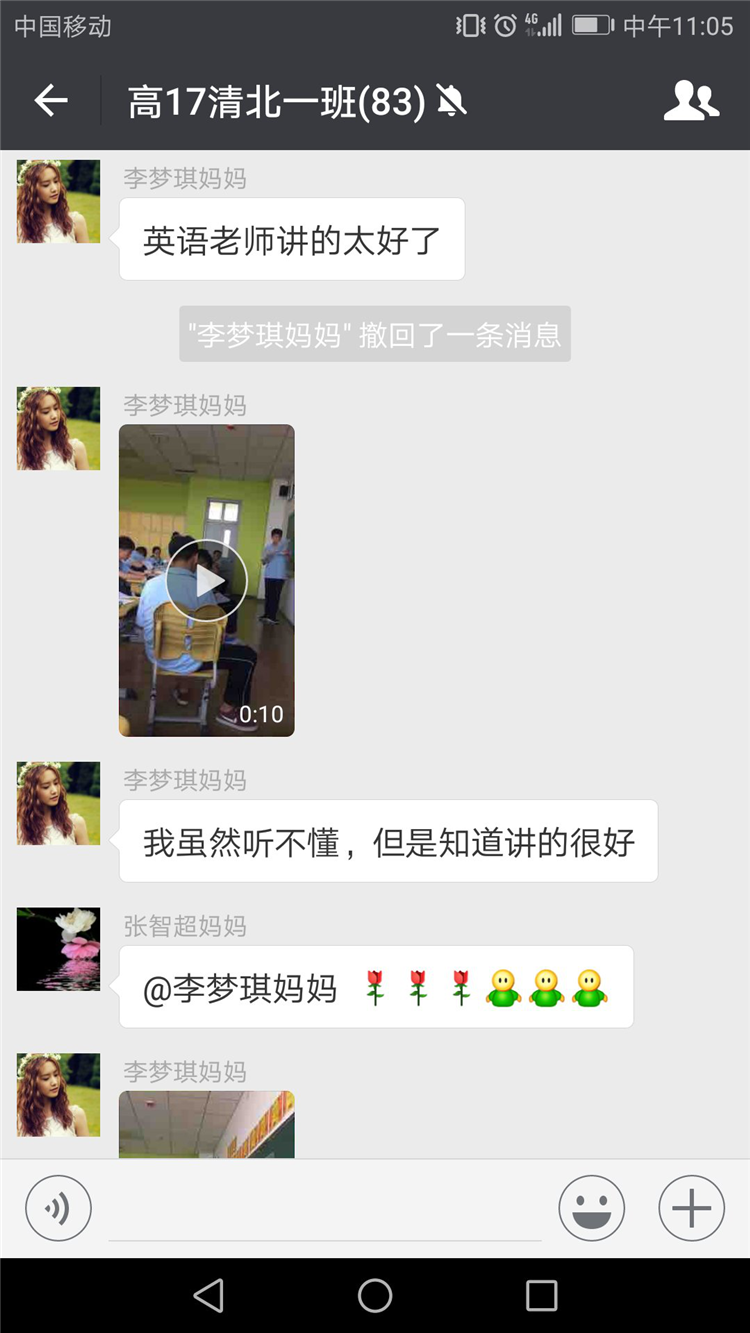Open the partially visible image at bottom

pyautogui.click(x=206, y=1125)
